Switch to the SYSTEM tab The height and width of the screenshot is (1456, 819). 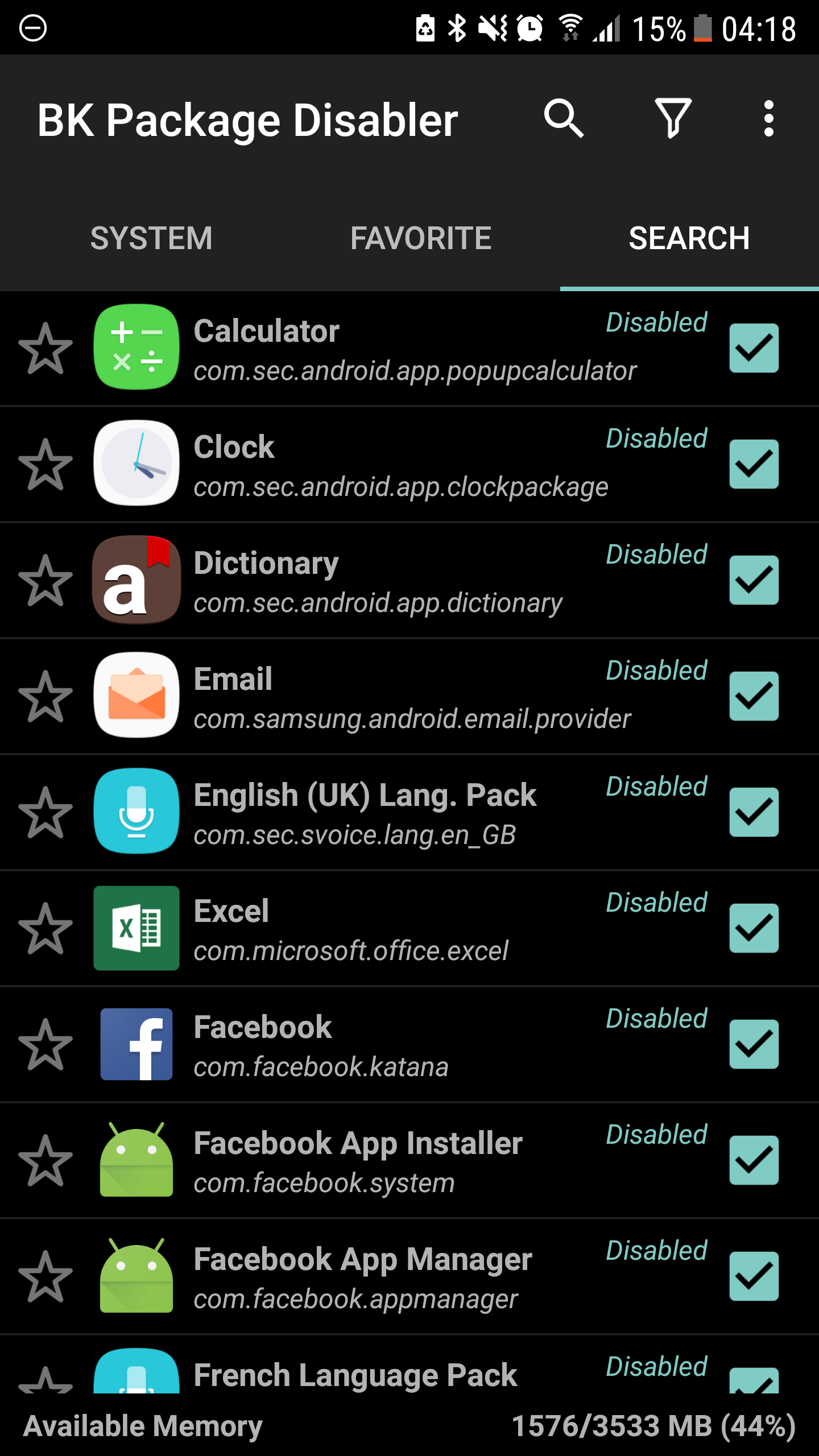151,238
